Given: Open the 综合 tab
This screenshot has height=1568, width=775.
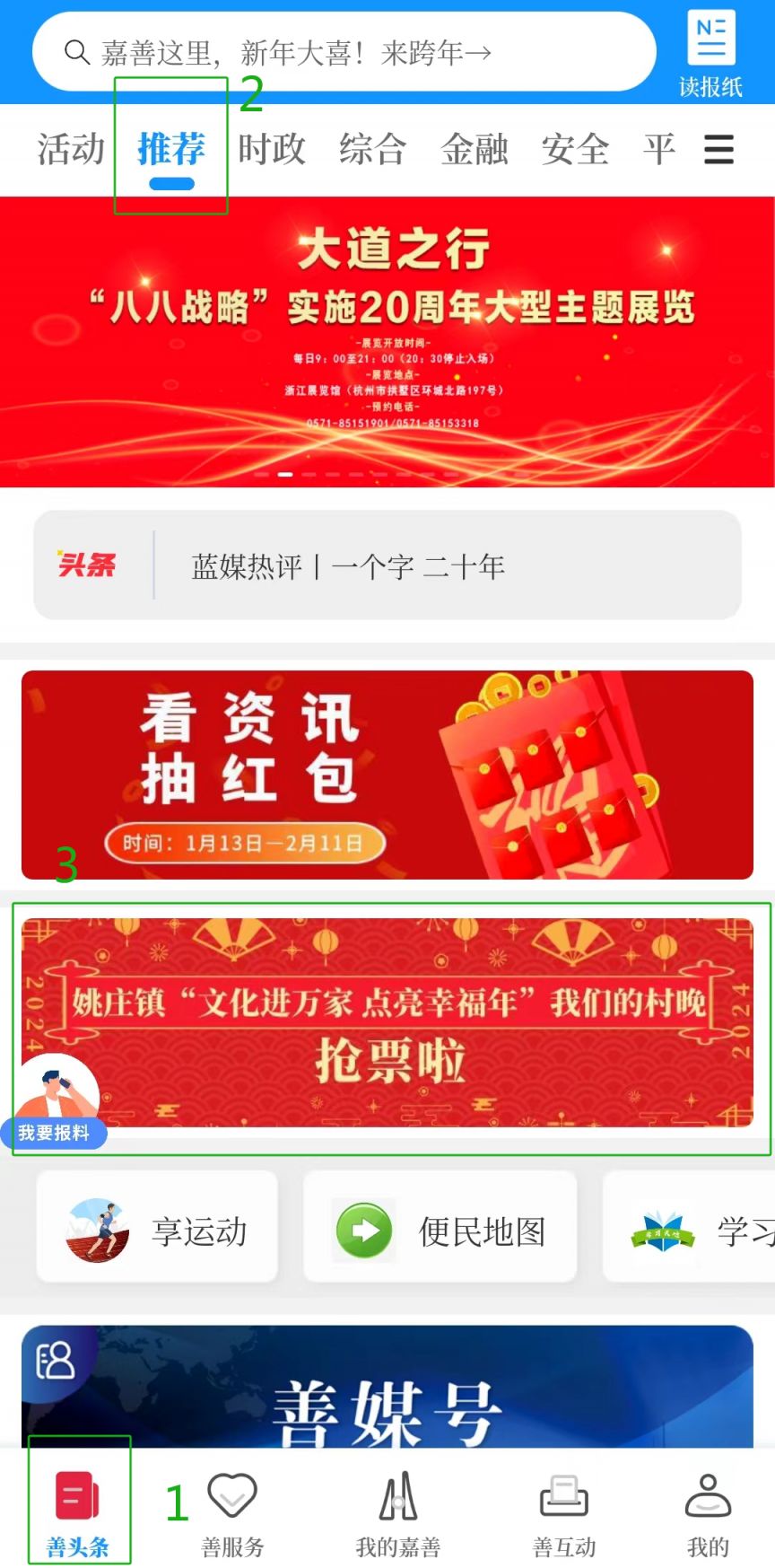Looking at the screenshot, I should (x=373, y=149).
